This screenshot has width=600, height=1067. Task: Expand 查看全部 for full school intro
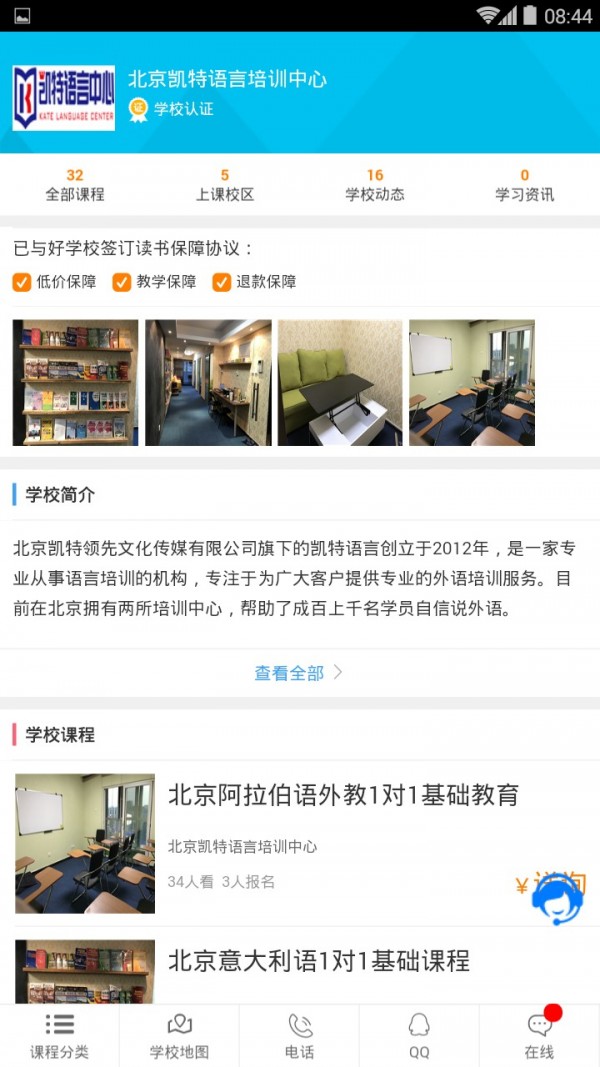pos(299,673)
